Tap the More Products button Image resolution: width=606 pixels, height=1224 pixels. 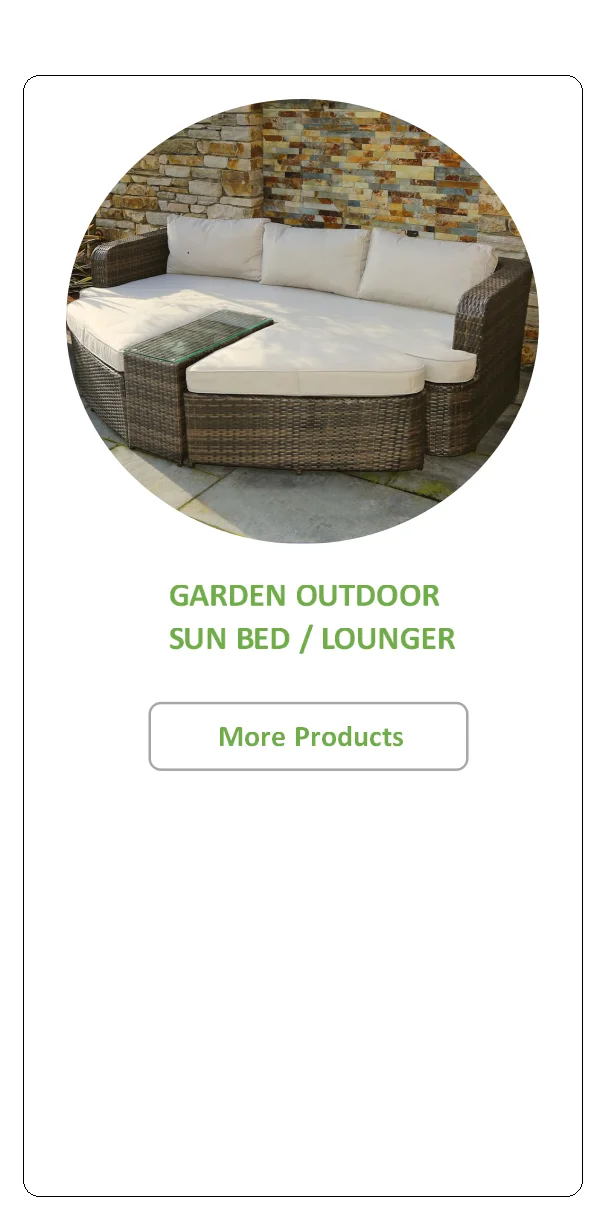point(308,736)
